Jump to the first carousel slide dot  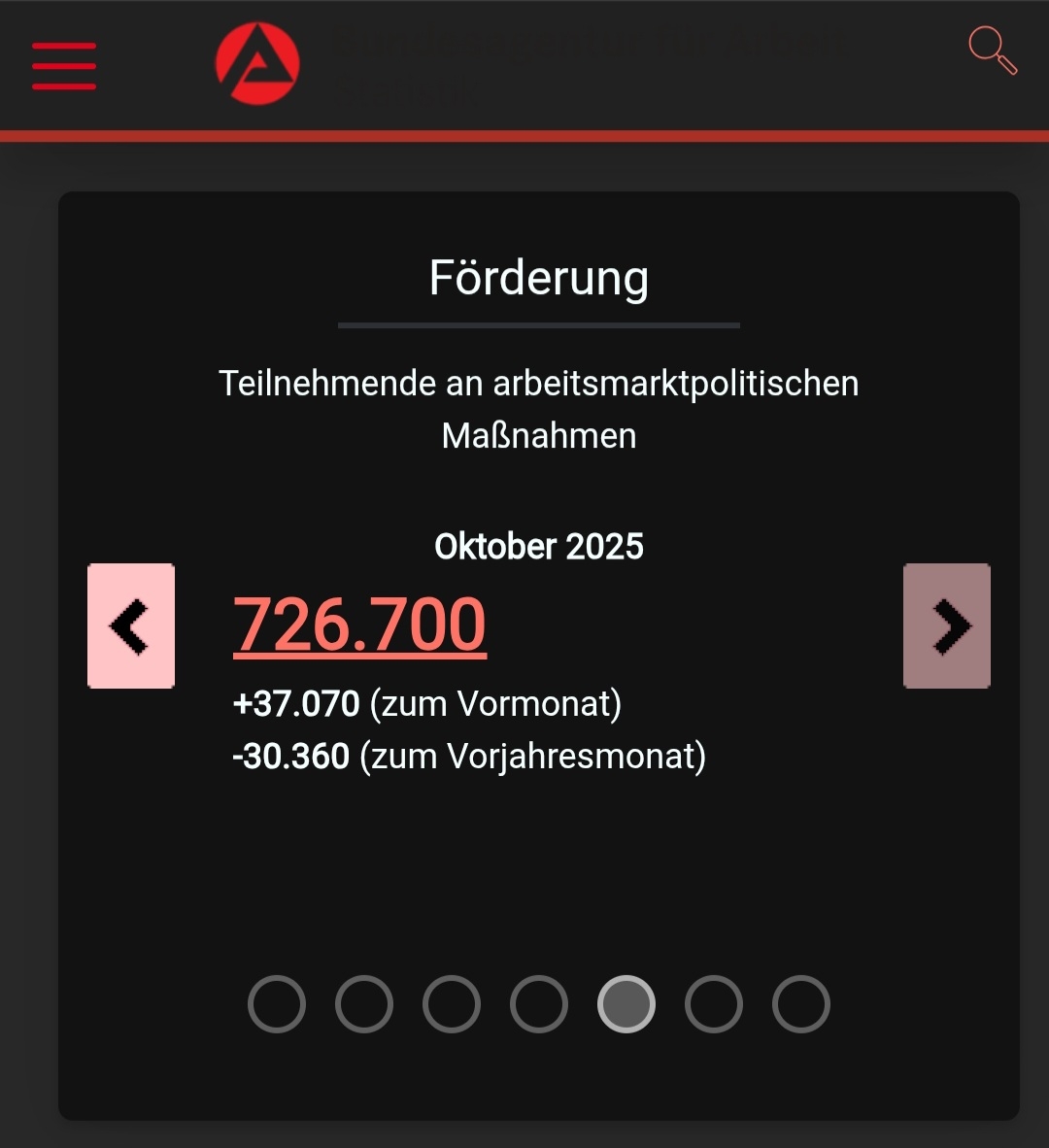point(277,1004)
